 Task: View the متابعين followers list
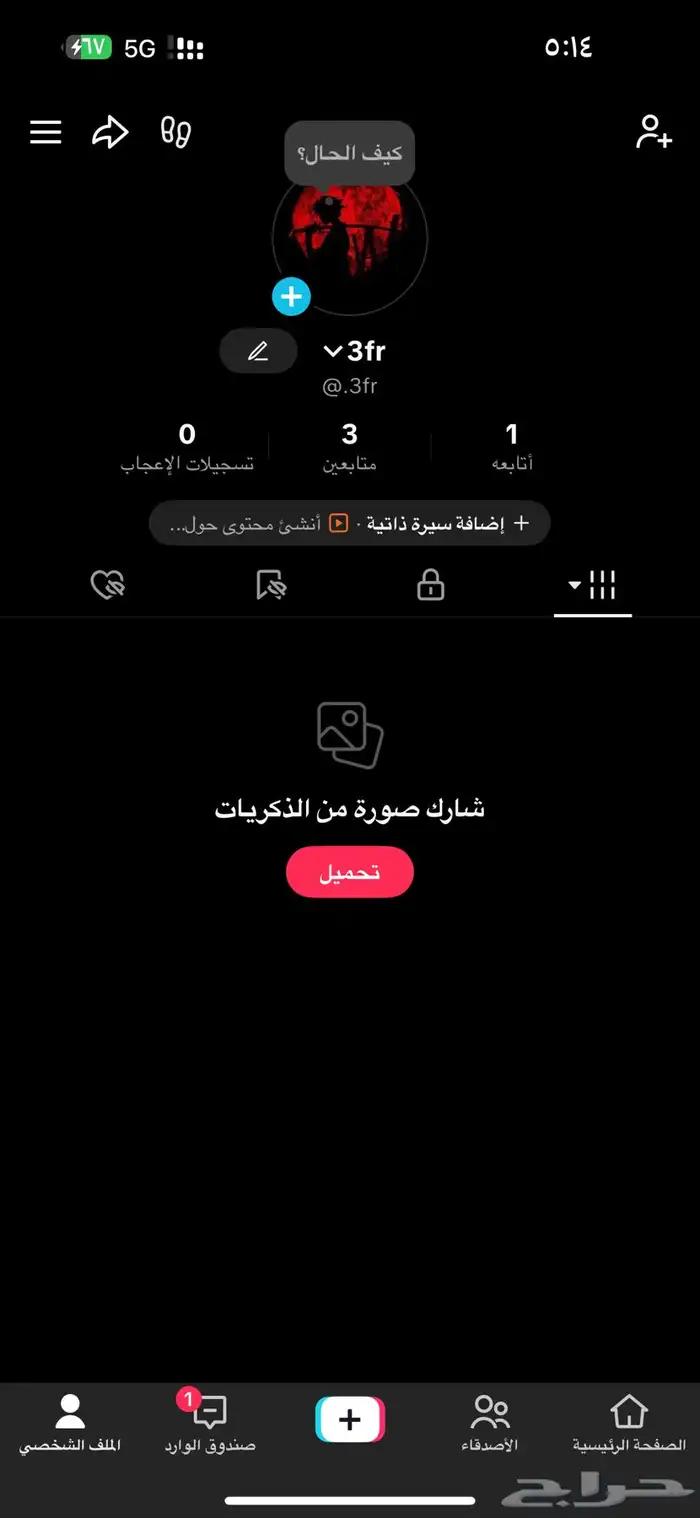tap(349, 447)
